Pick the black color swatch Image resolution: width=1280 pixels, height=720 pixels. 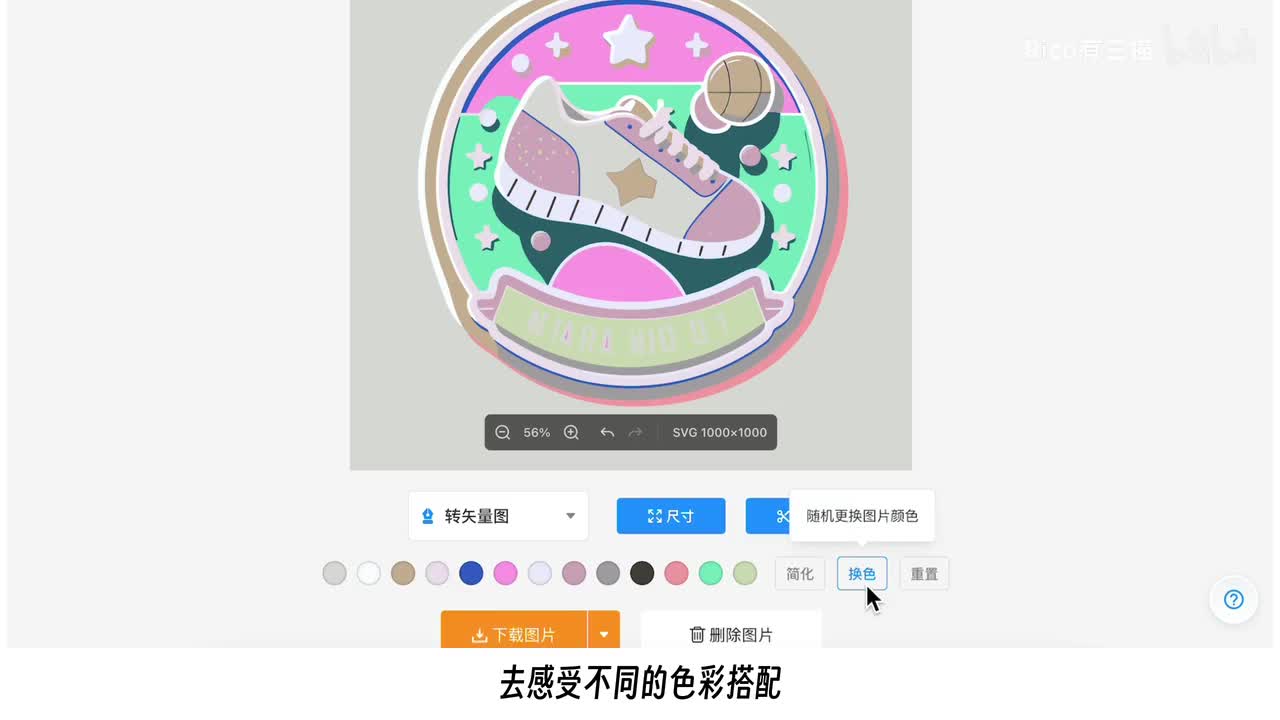click(x=642, y=573)
